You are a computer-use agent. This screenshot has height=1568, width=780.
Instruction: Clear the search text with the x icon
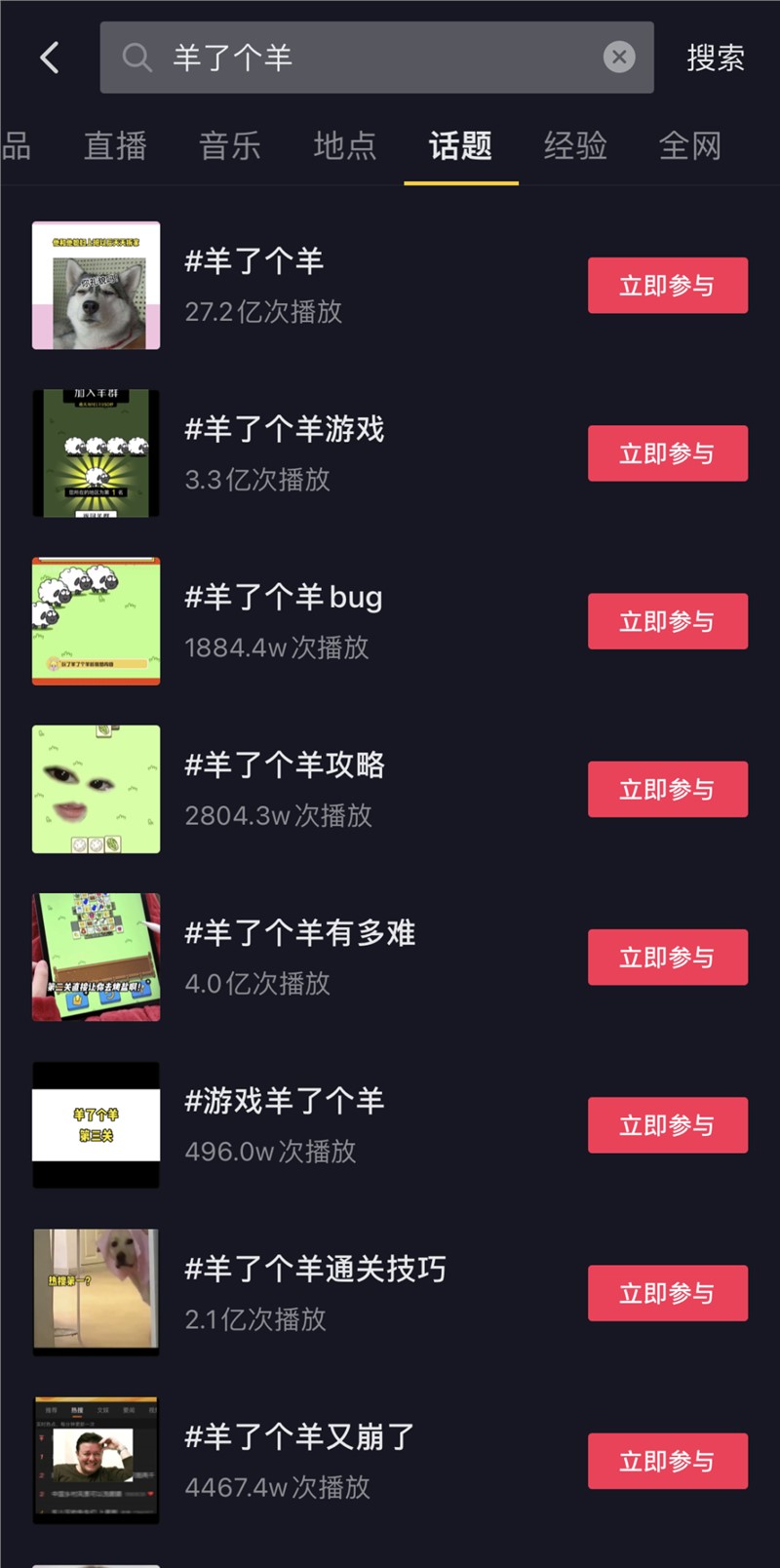pyautogui.click(x=619, y=57)
